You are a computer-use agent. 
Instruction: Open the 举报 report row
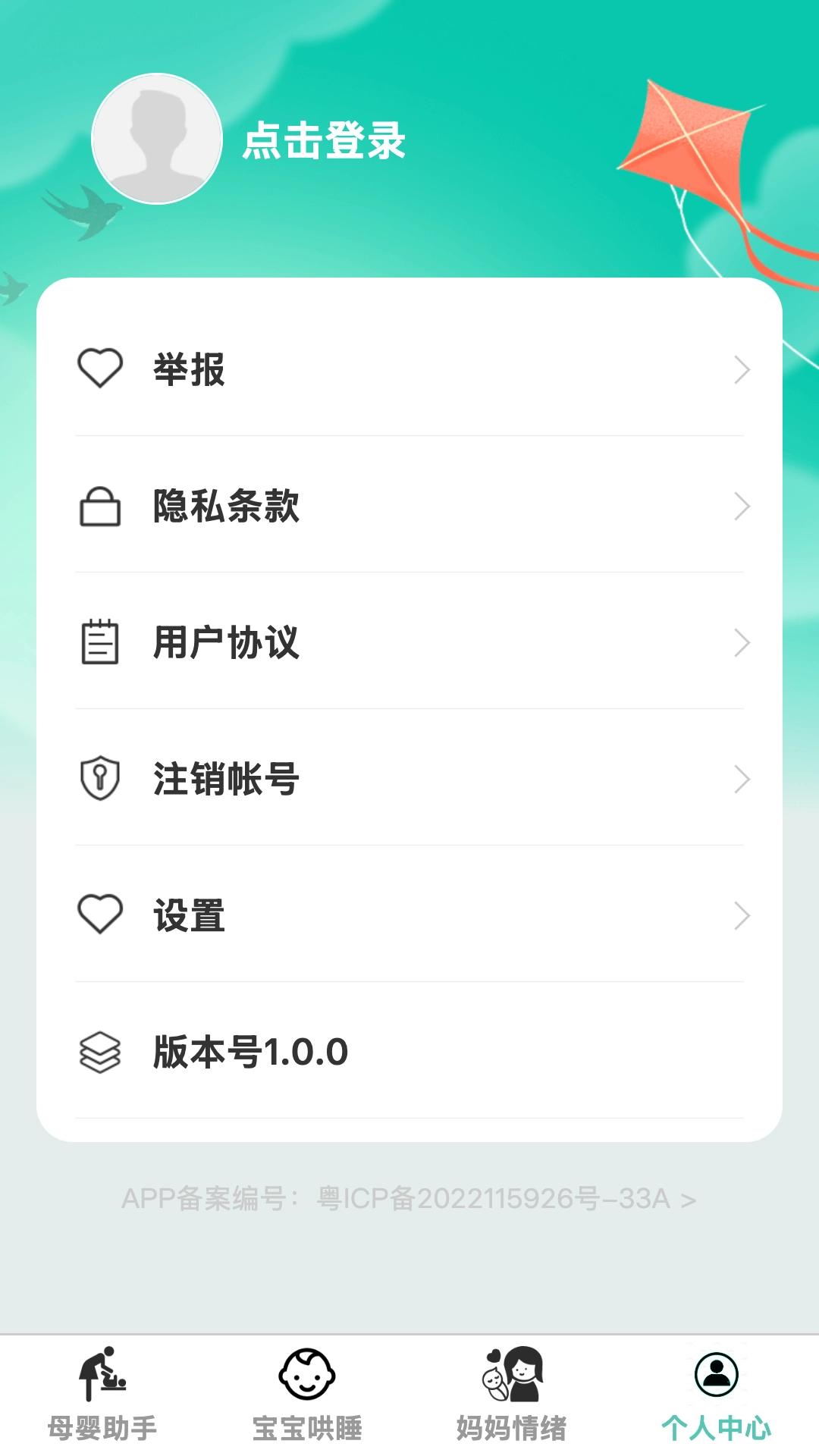409,369
